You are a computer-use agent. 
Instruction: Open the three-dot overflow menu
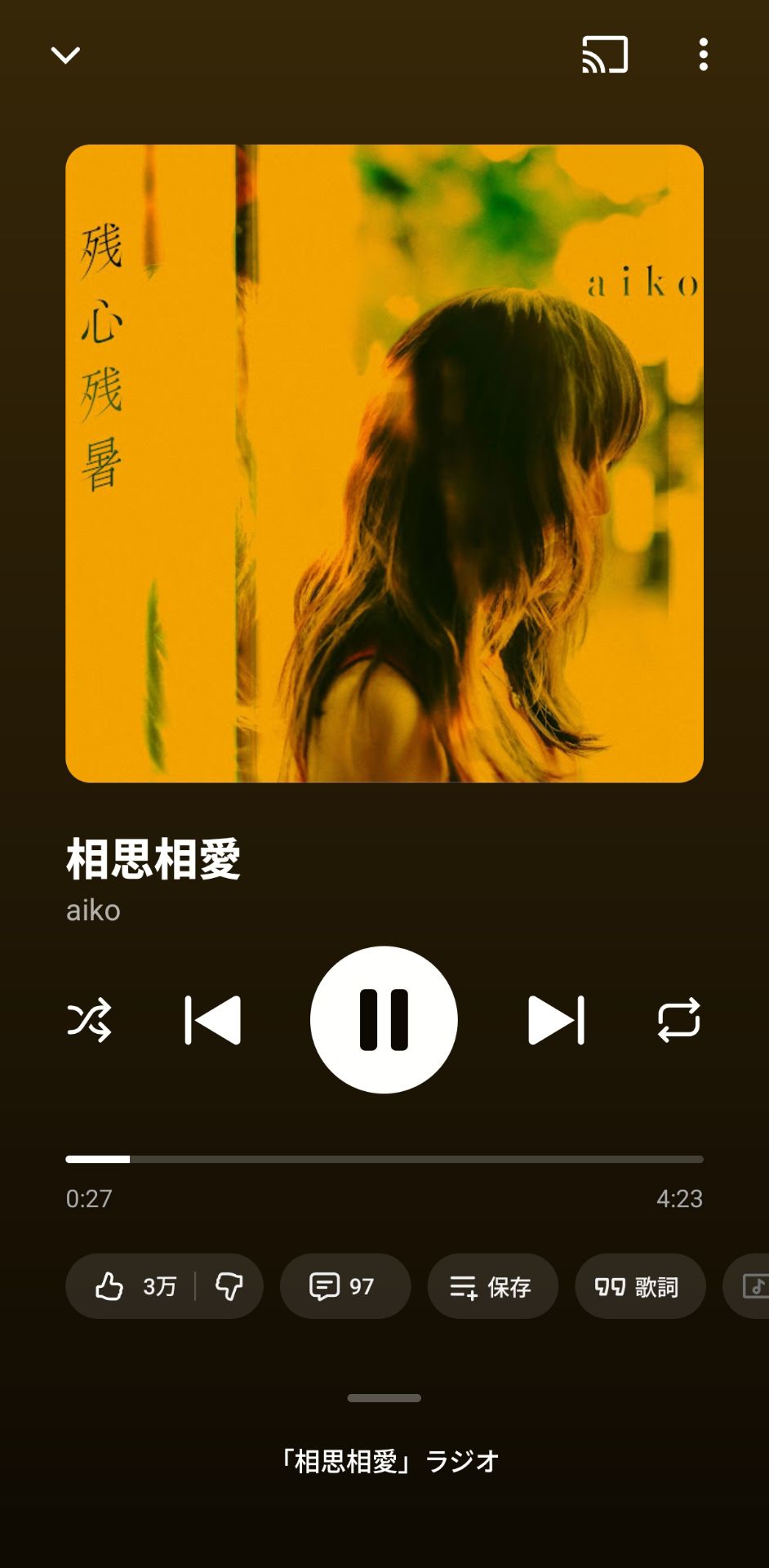click(x=703, y=54)
